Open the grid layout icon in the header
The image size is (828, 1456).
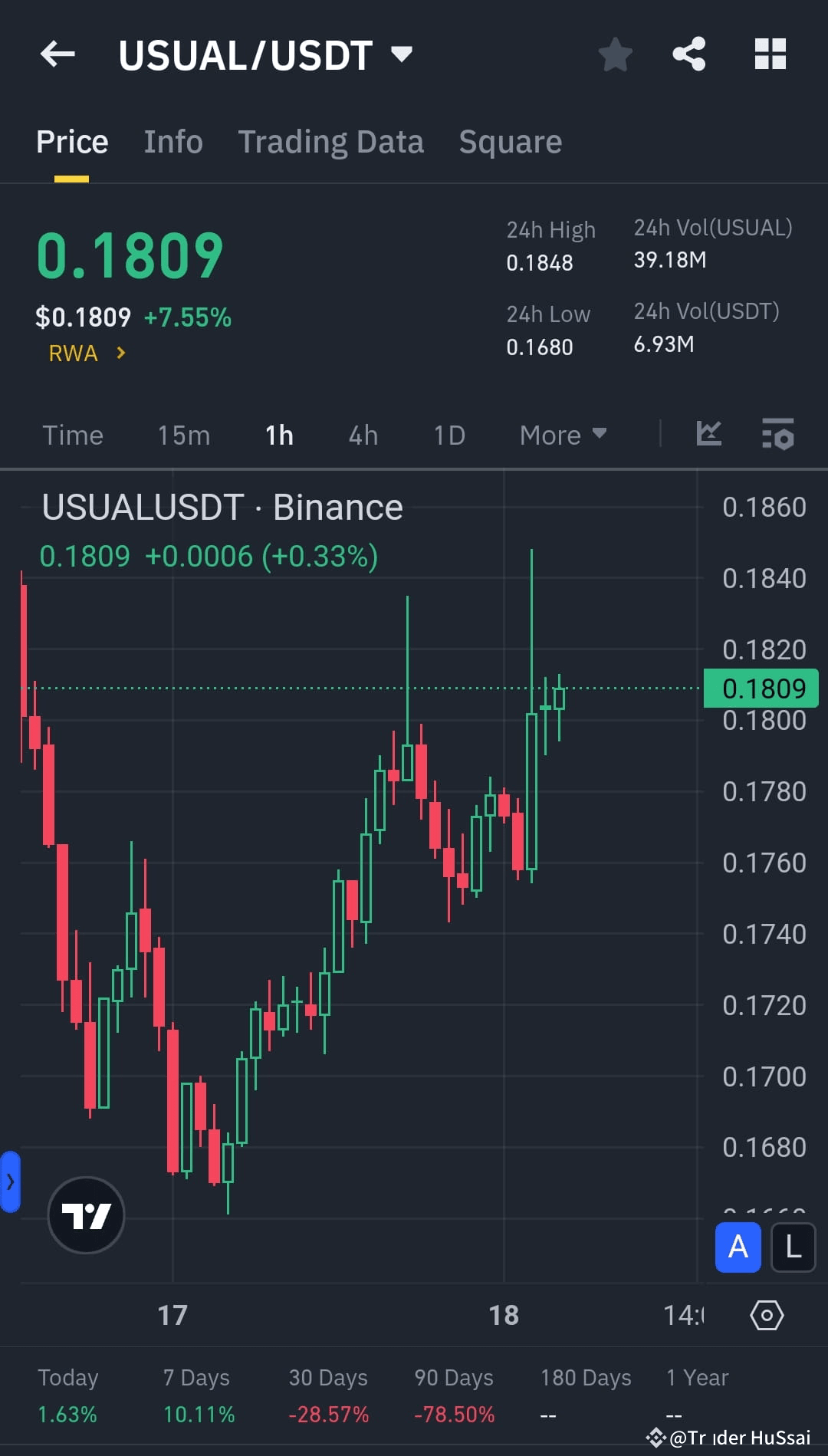pyautogui.click(x=769, y=54)
